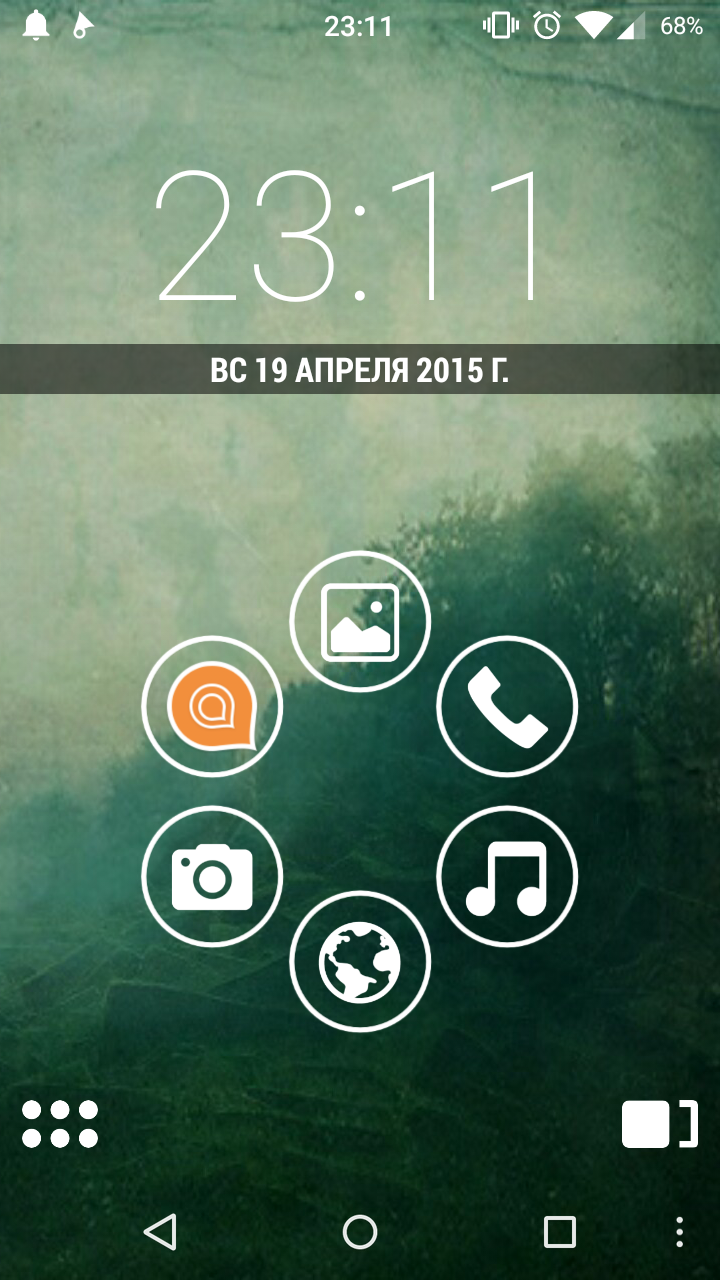This screenshot has height=1280, width=720.
Task: Launch the web browser globe icon
Action: (x=360, y=961)
